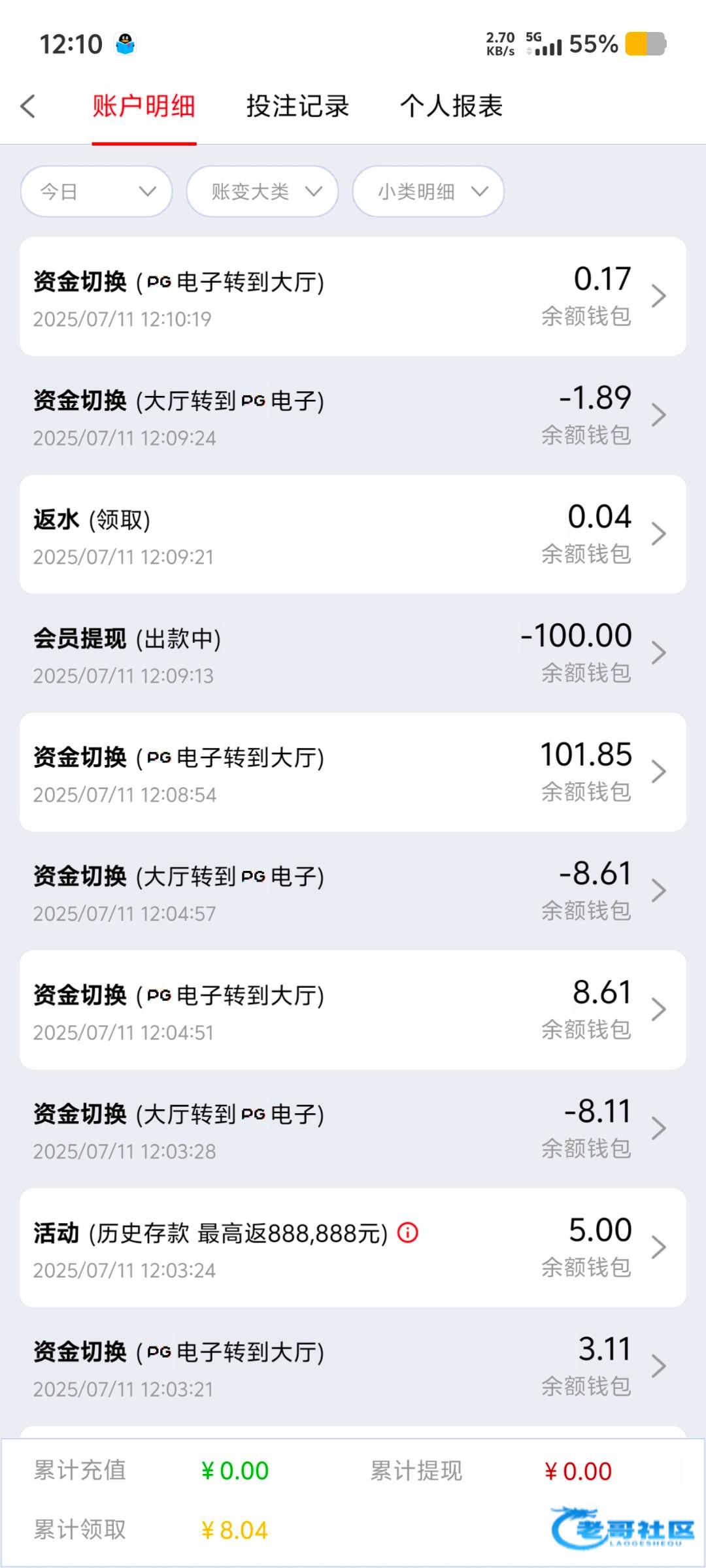Expand the 今日 date dropdown

coord(97,191)
